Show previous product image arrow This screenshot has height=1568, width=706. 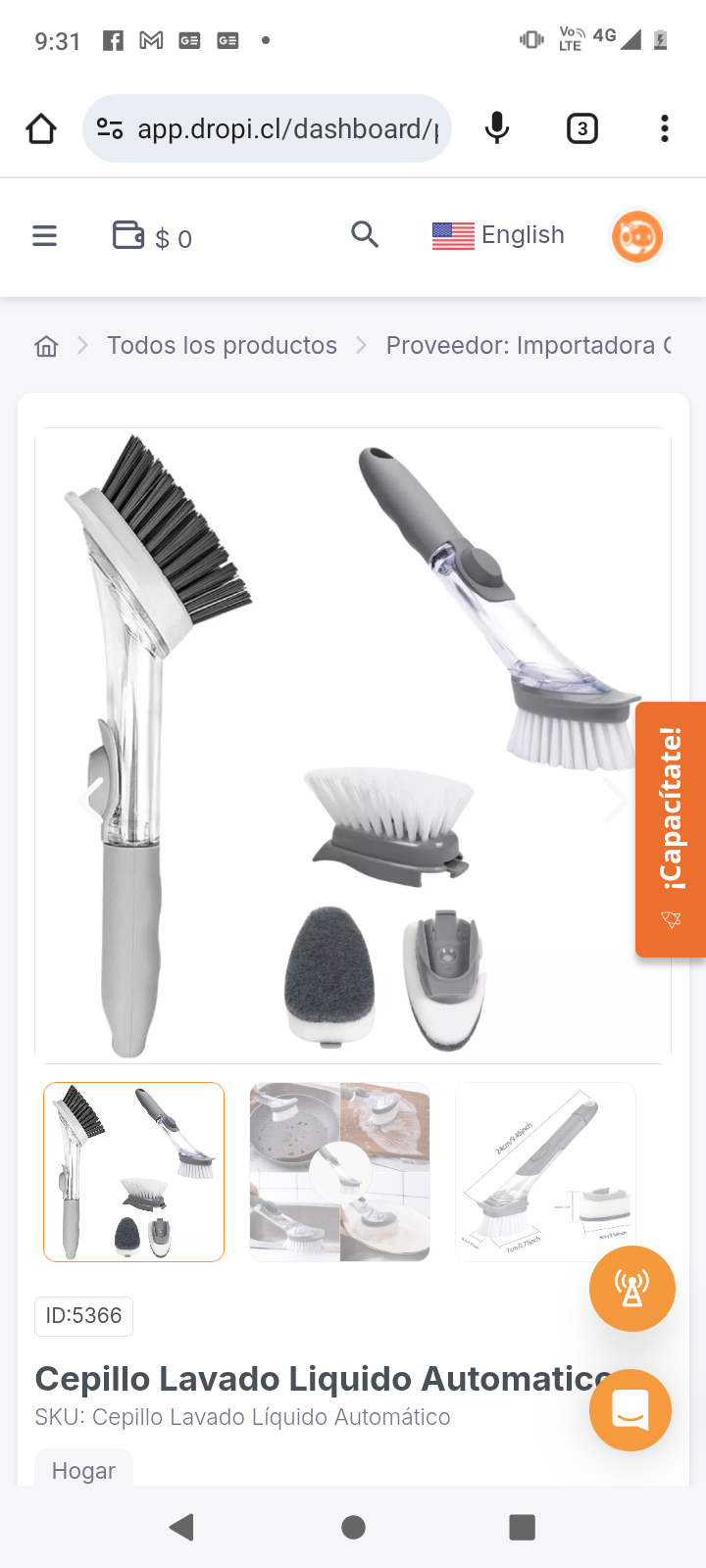[x=90, y=797]
